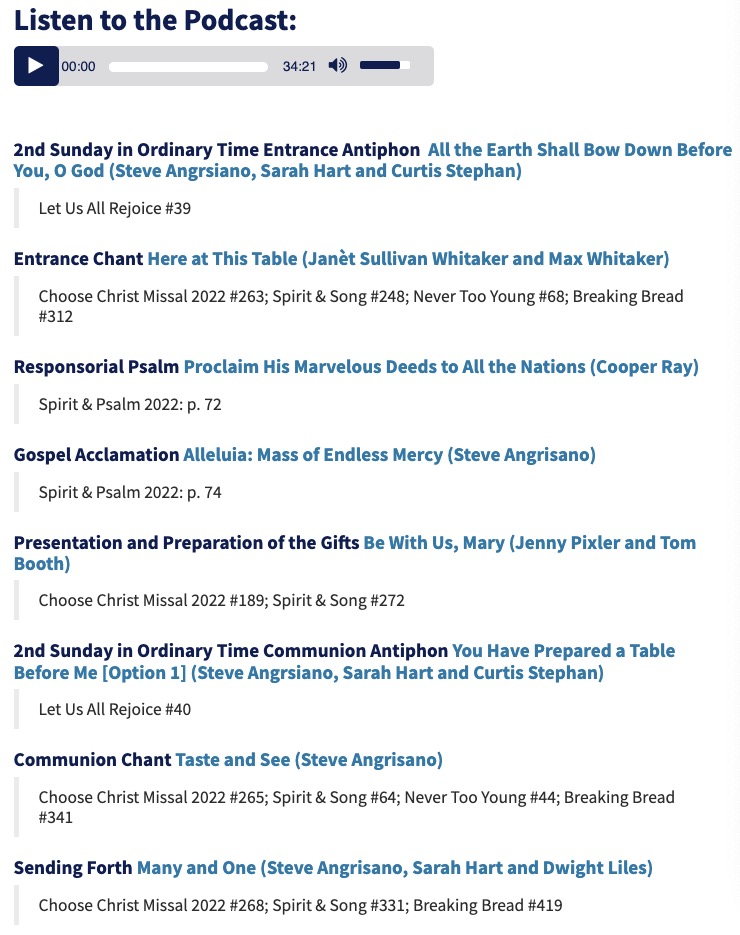Open Be With Us, Mary link
The width and height of the screenshot is (740, 935).
(x=529, y=543)
